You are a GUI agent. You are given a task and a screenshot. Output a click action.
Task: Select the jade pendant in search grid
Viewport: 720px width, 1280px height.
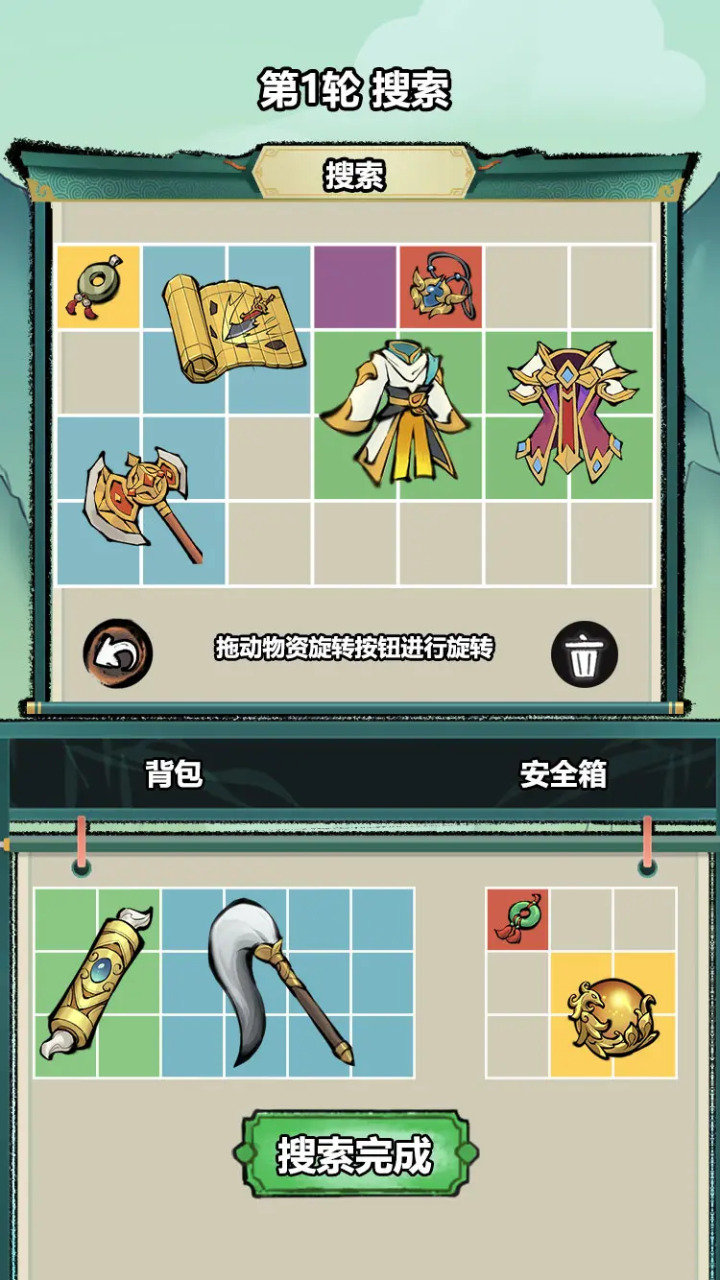98,287
